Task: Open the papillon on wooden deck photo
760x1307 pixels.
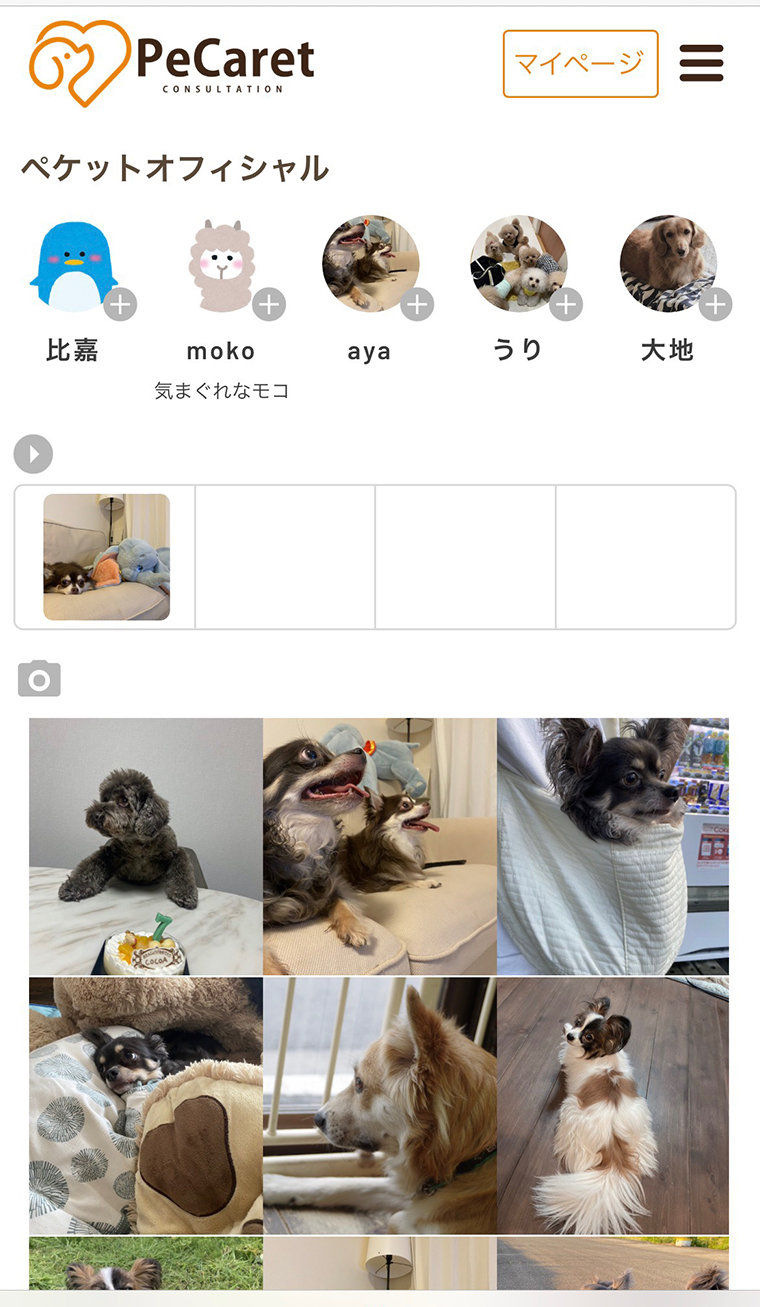Action: [x=613, y=1106]
